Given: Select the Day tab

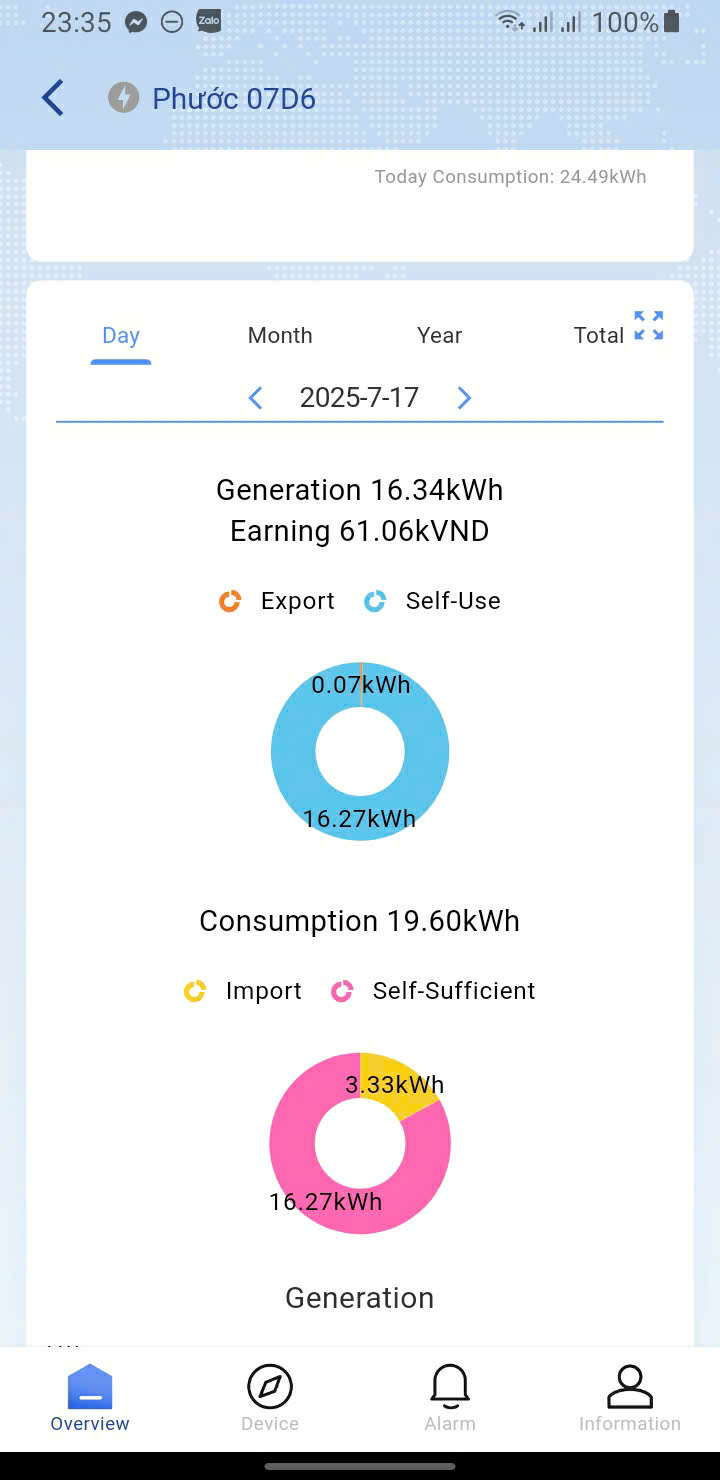Looking at the screenshot, I should (121, 336).
